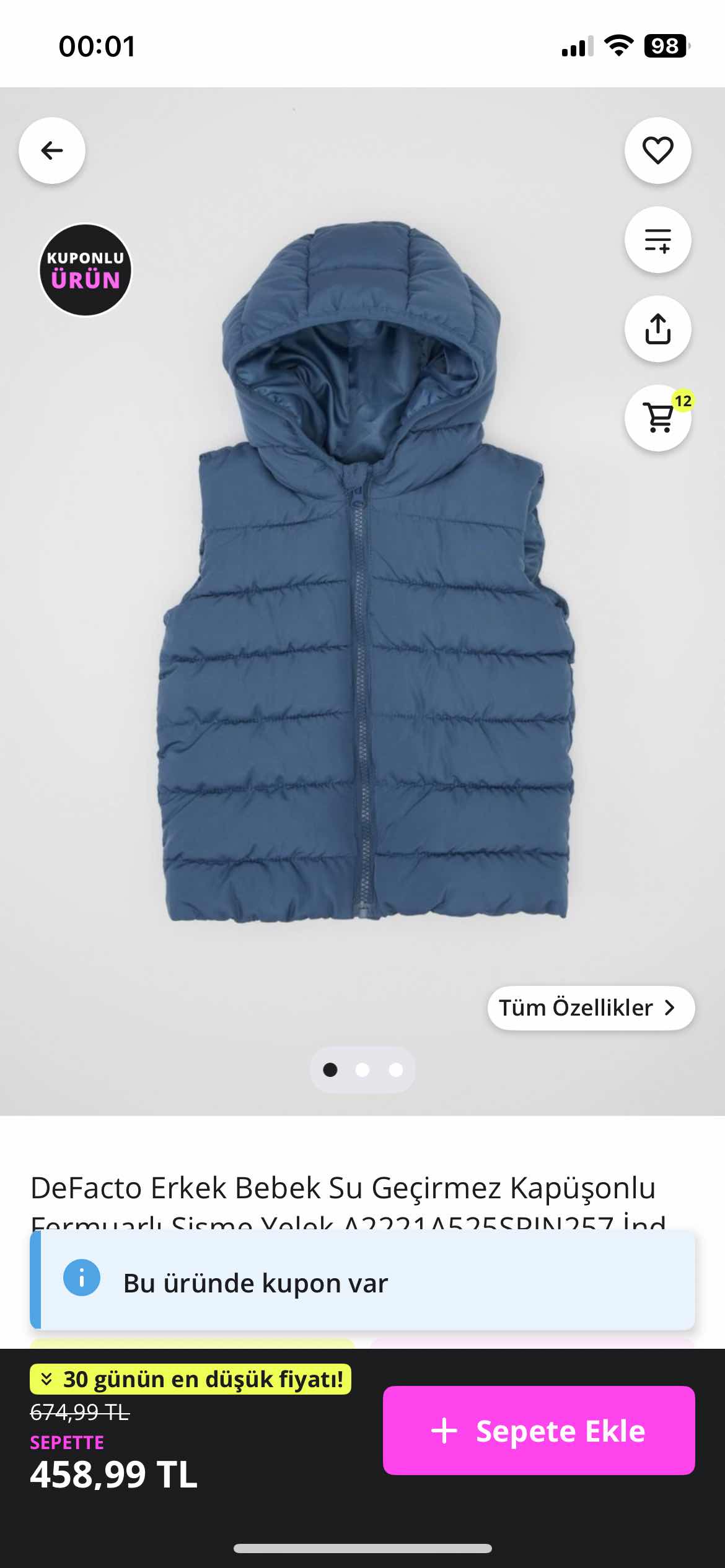Share this product
Viewport: 725px width, 1568px height.
[x=657, y=329]
